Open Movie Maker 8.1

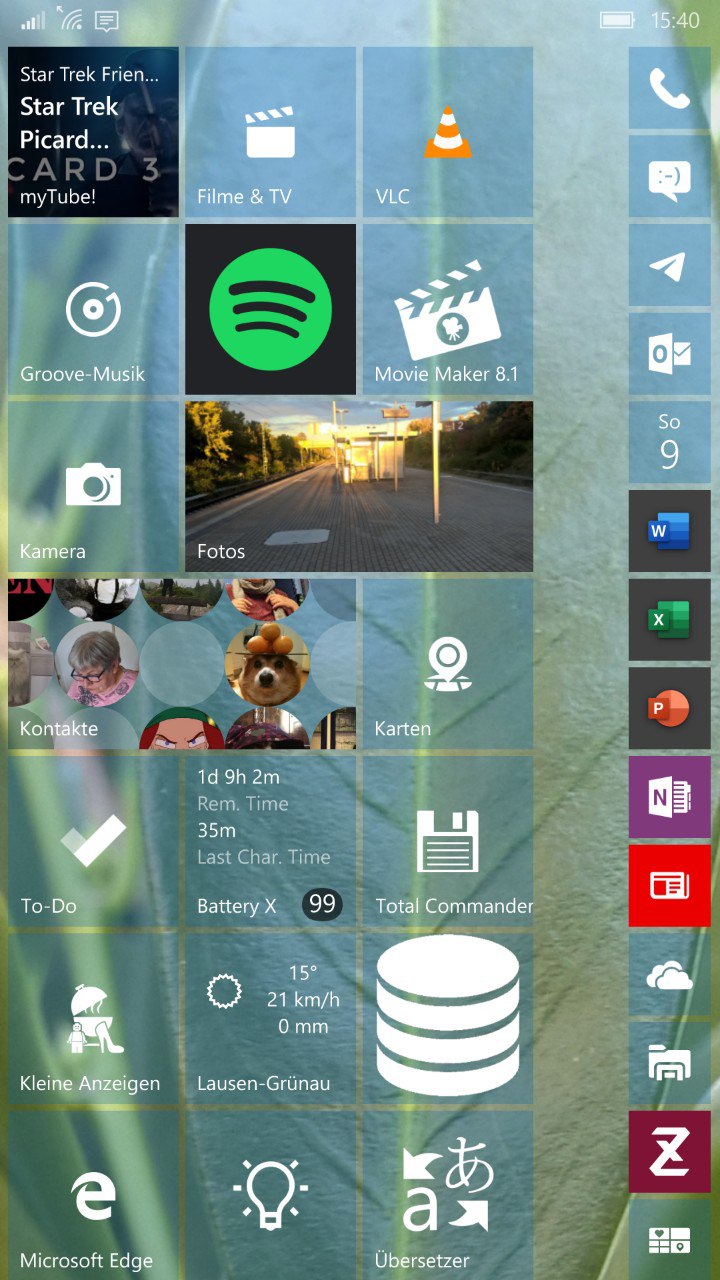tap(447, 309)
